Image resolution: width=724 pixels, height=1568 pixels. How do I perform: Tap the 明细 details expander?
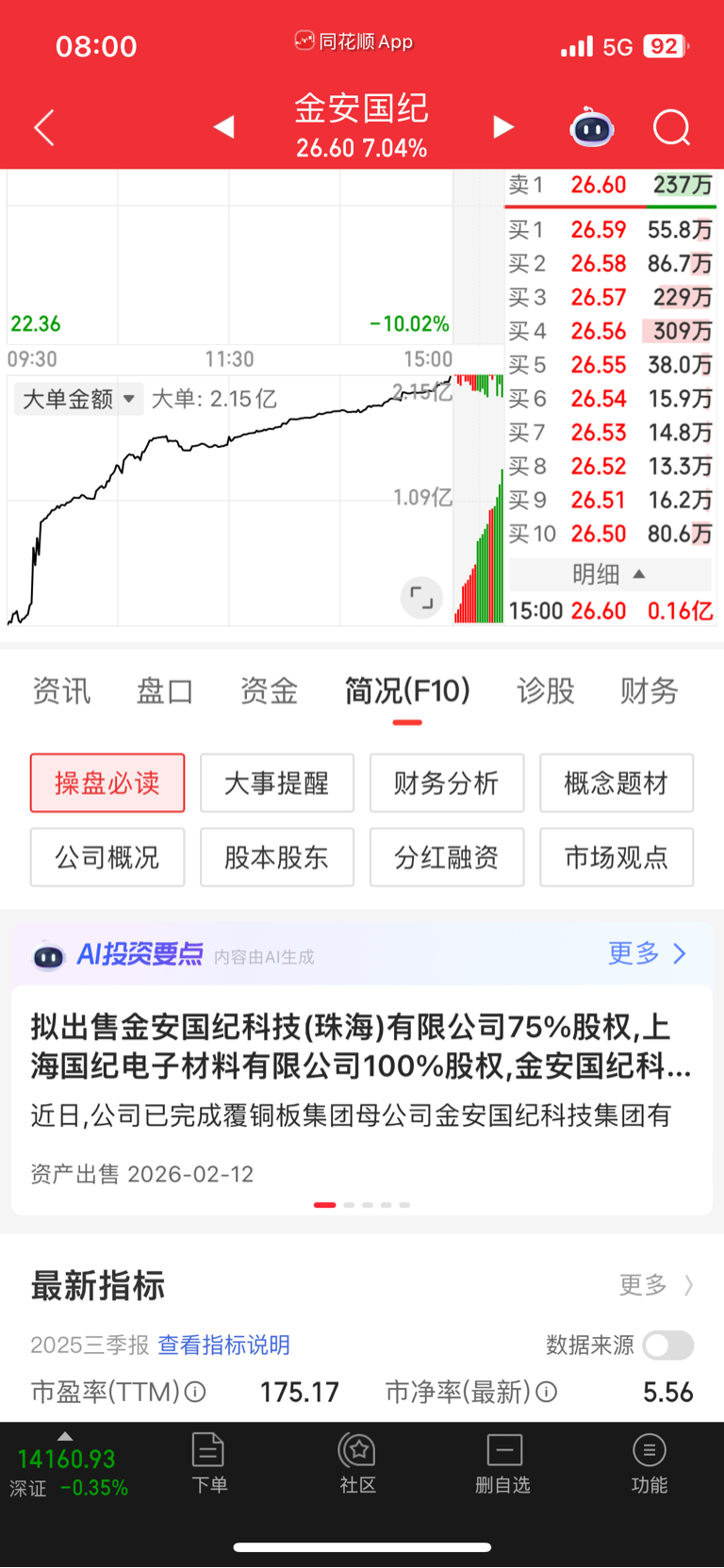tap(610, 574)
